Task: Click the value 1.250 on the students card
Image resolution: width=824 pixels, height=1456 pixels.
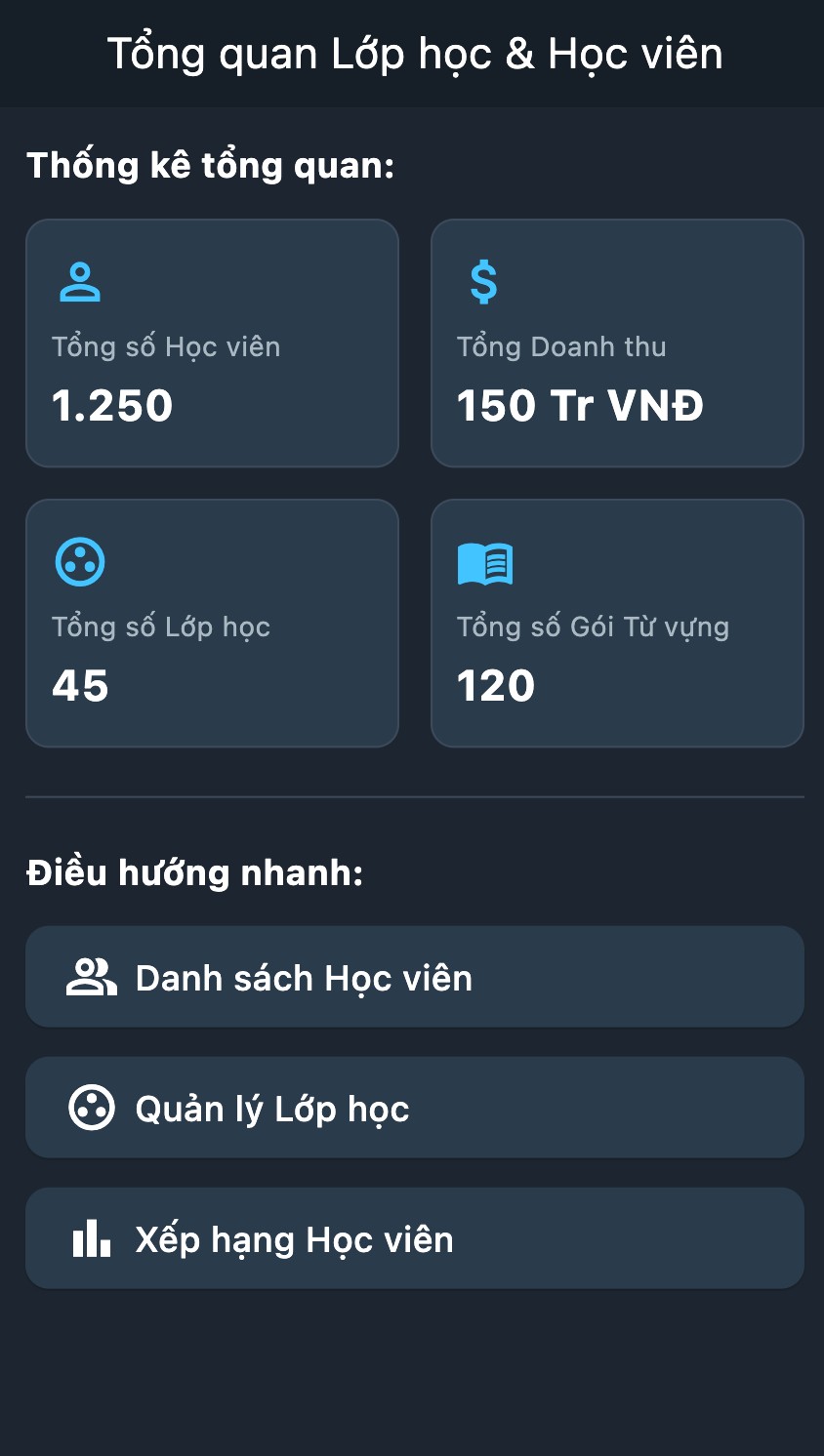Action: 109,406
